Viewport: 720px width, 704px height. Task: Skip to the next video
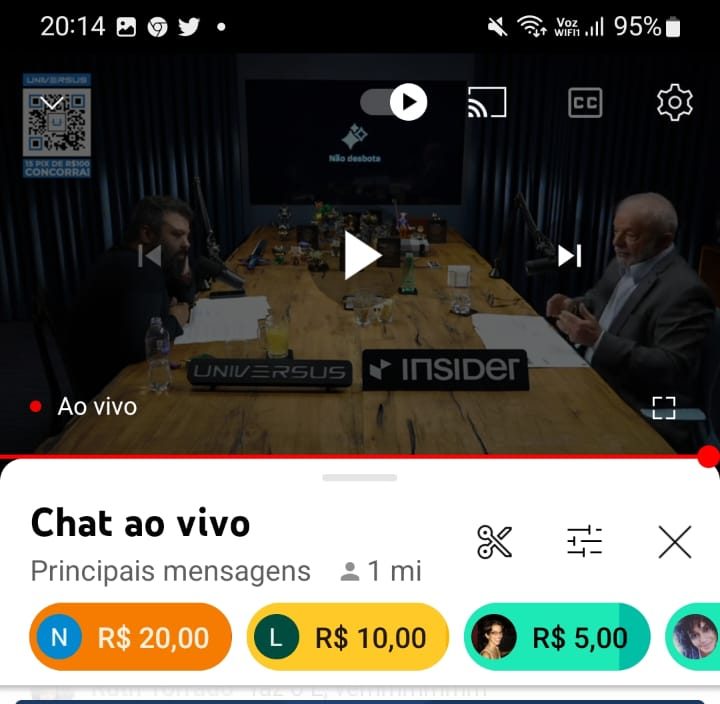569,256
